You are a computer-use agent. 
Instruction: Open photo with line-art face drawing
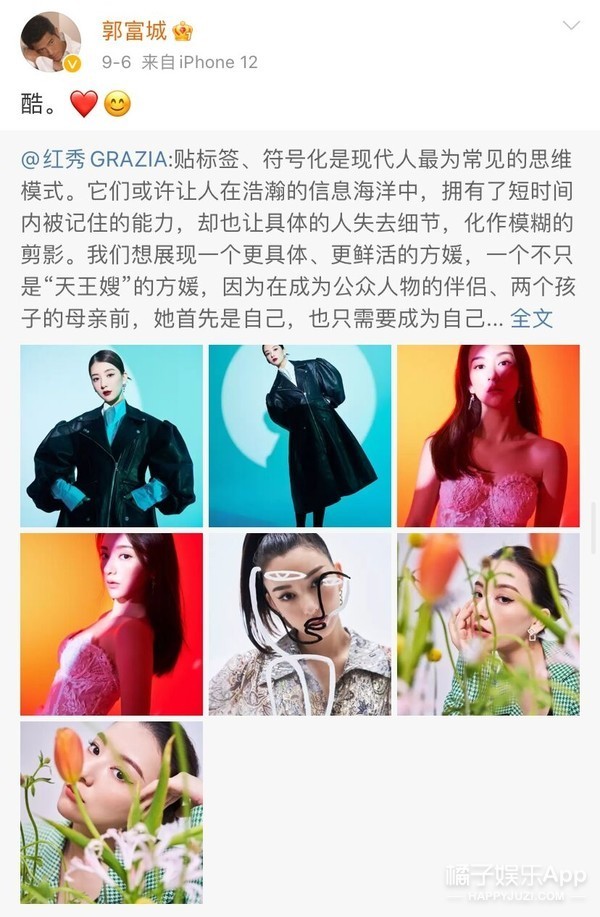[299, 624]
